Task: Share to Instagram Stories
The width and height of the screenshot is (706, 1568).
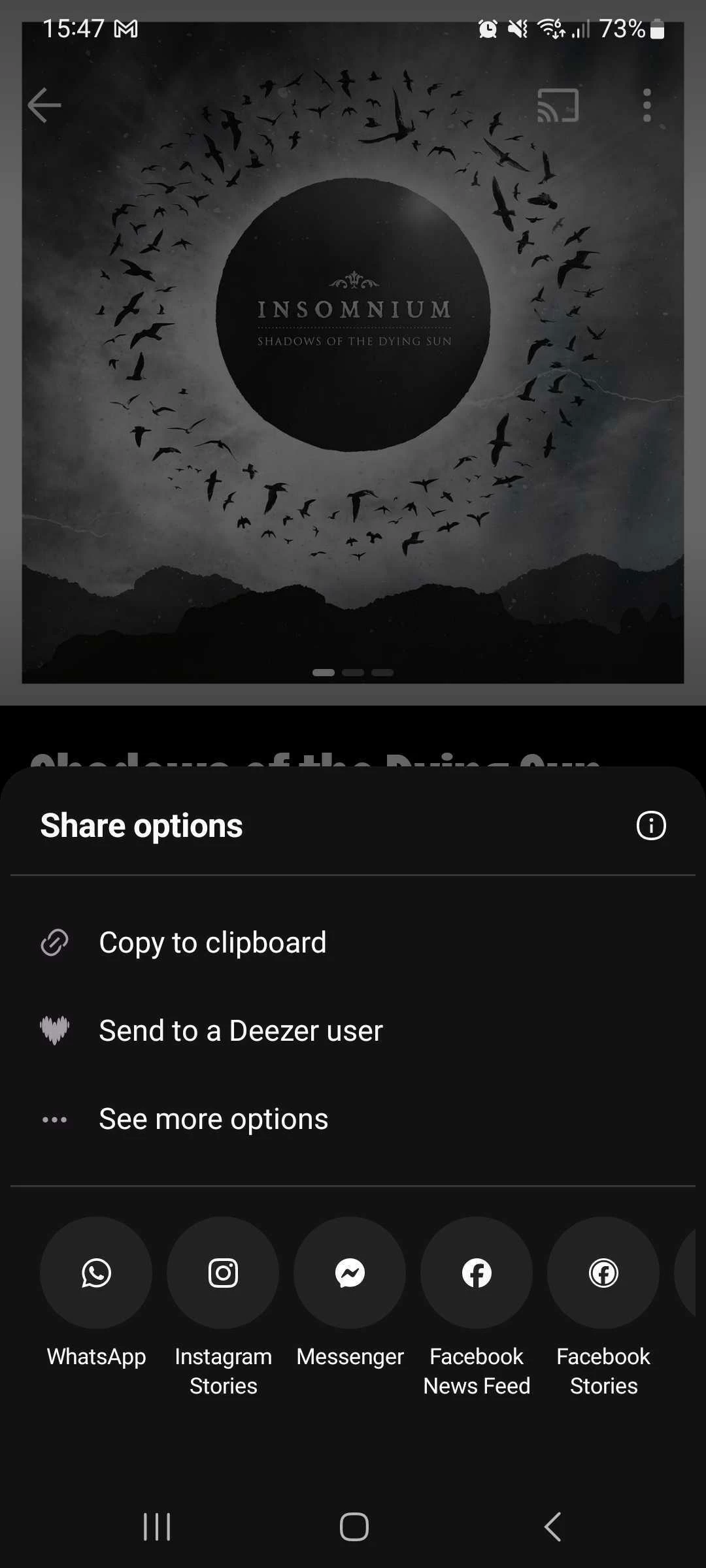Action: [x=223, y=1273]
